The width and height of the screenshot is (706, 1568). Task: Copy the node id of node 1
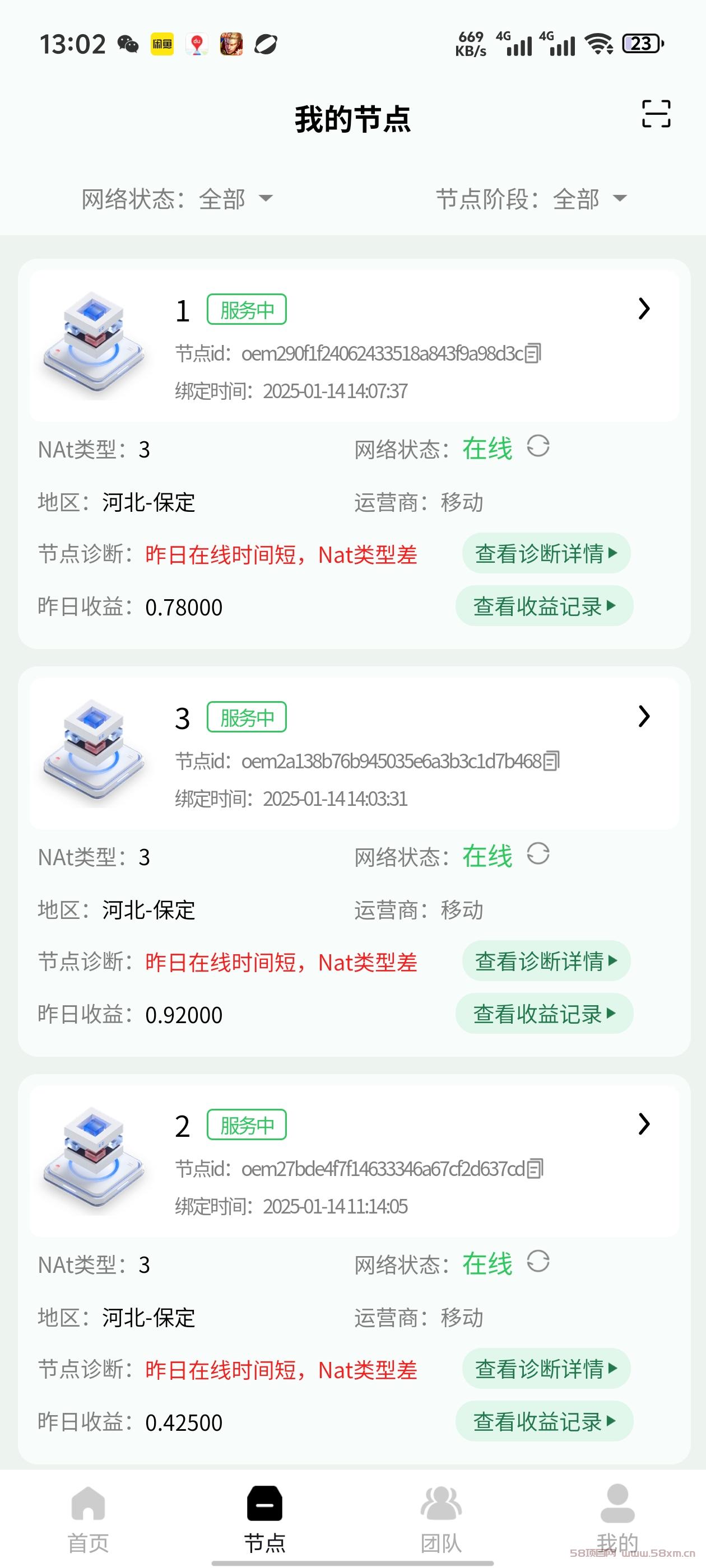point(533,353)
